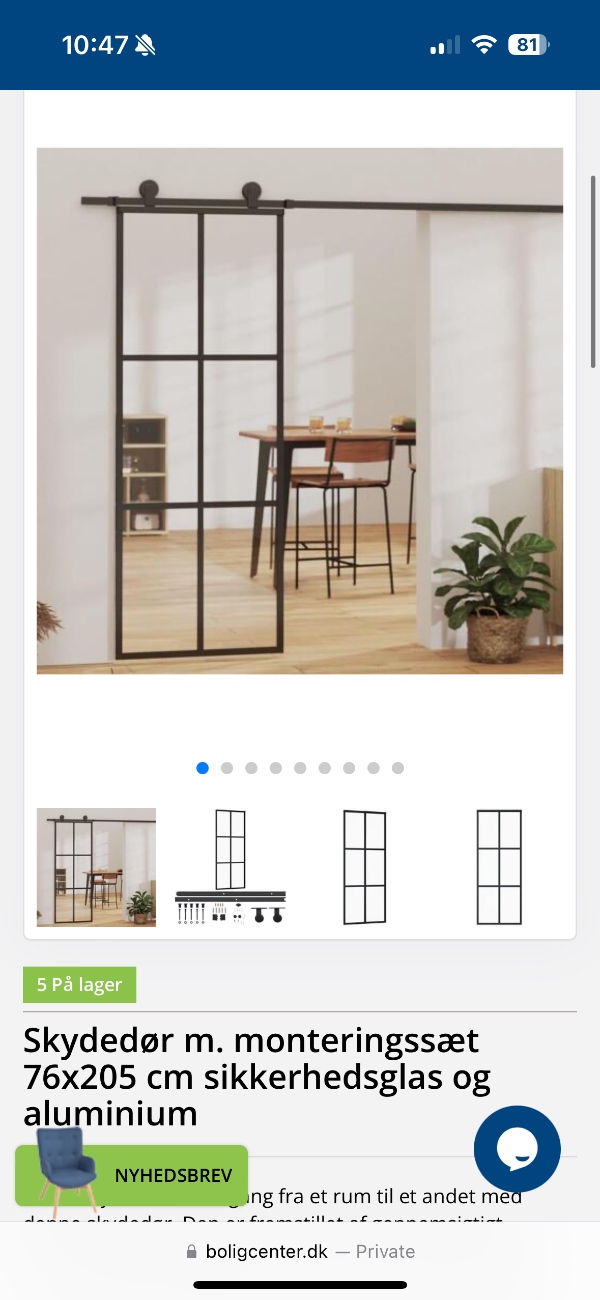Open the live chat bubble
This screenshot has width=600, height=1300.
[517, 1149]
